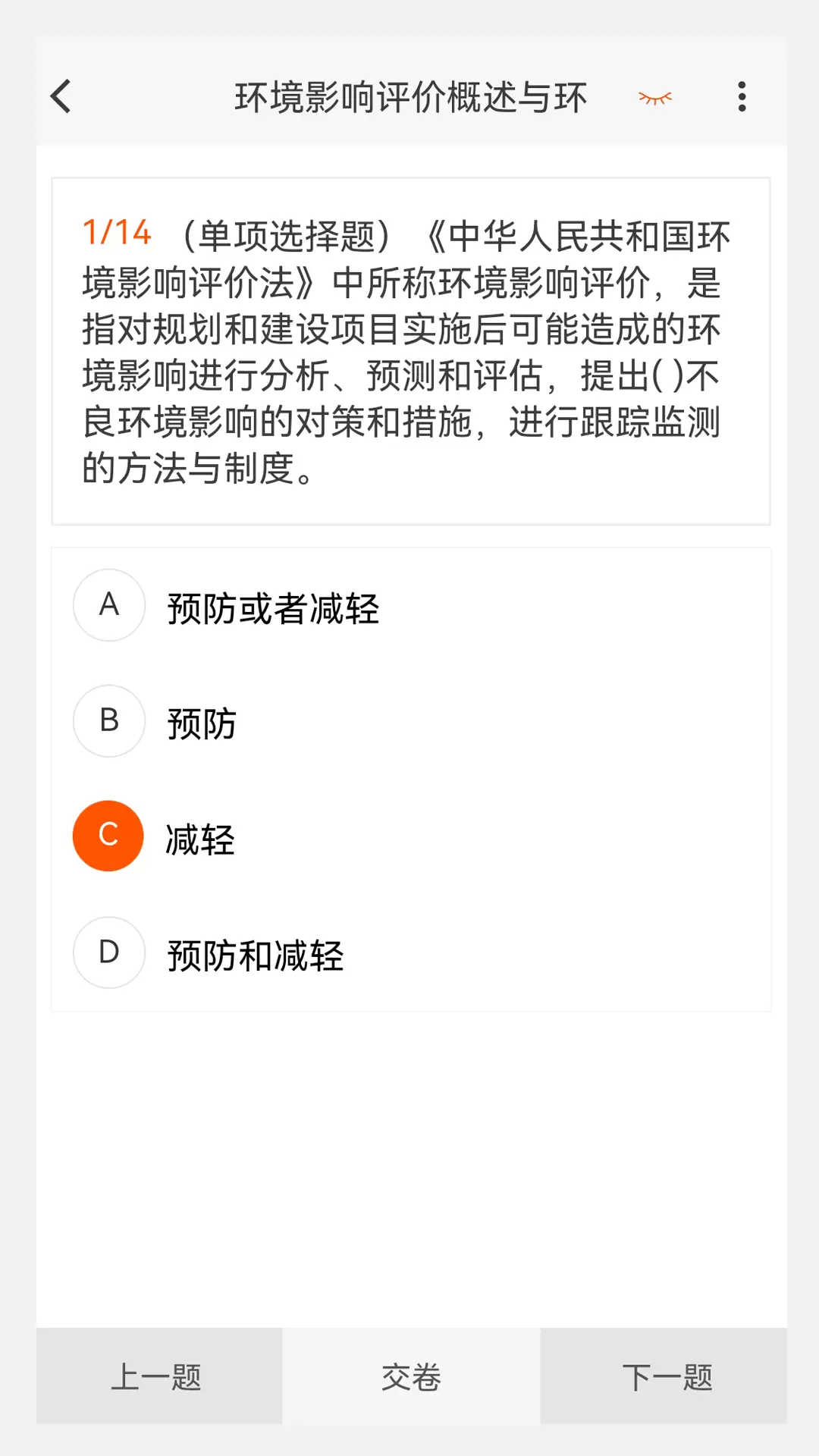Screen dimensions: 819x1456
Task: Tap the selected option C 减轻
Action: tap(410, 837)
